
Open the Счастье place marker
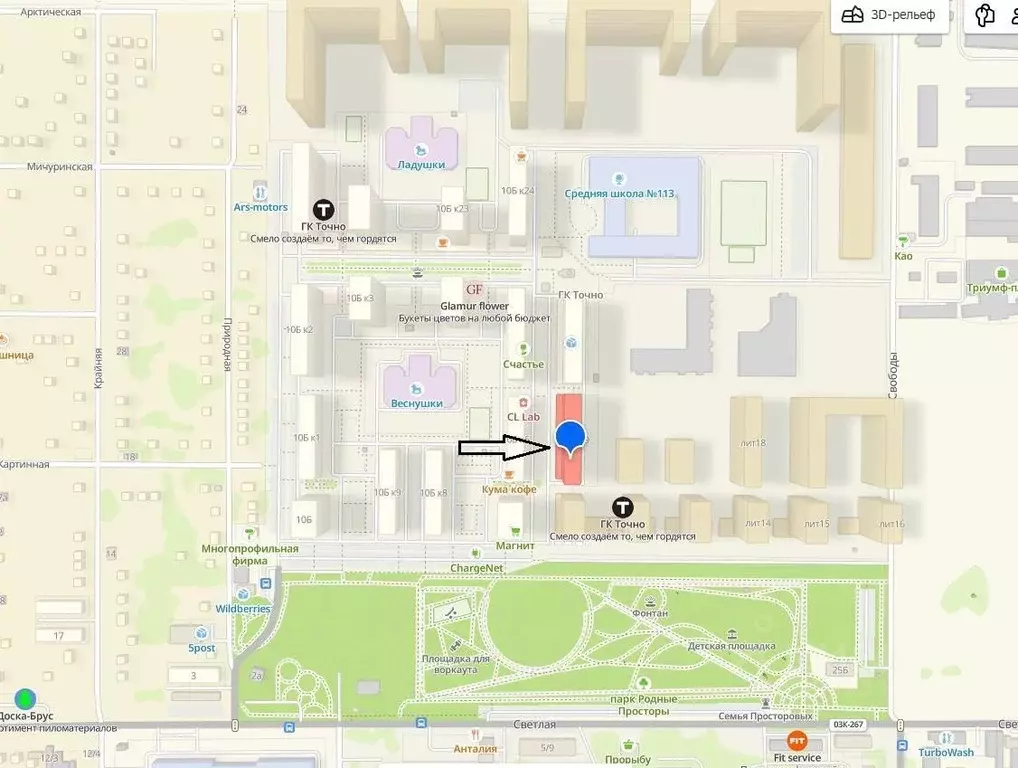[x=522, y=349]
